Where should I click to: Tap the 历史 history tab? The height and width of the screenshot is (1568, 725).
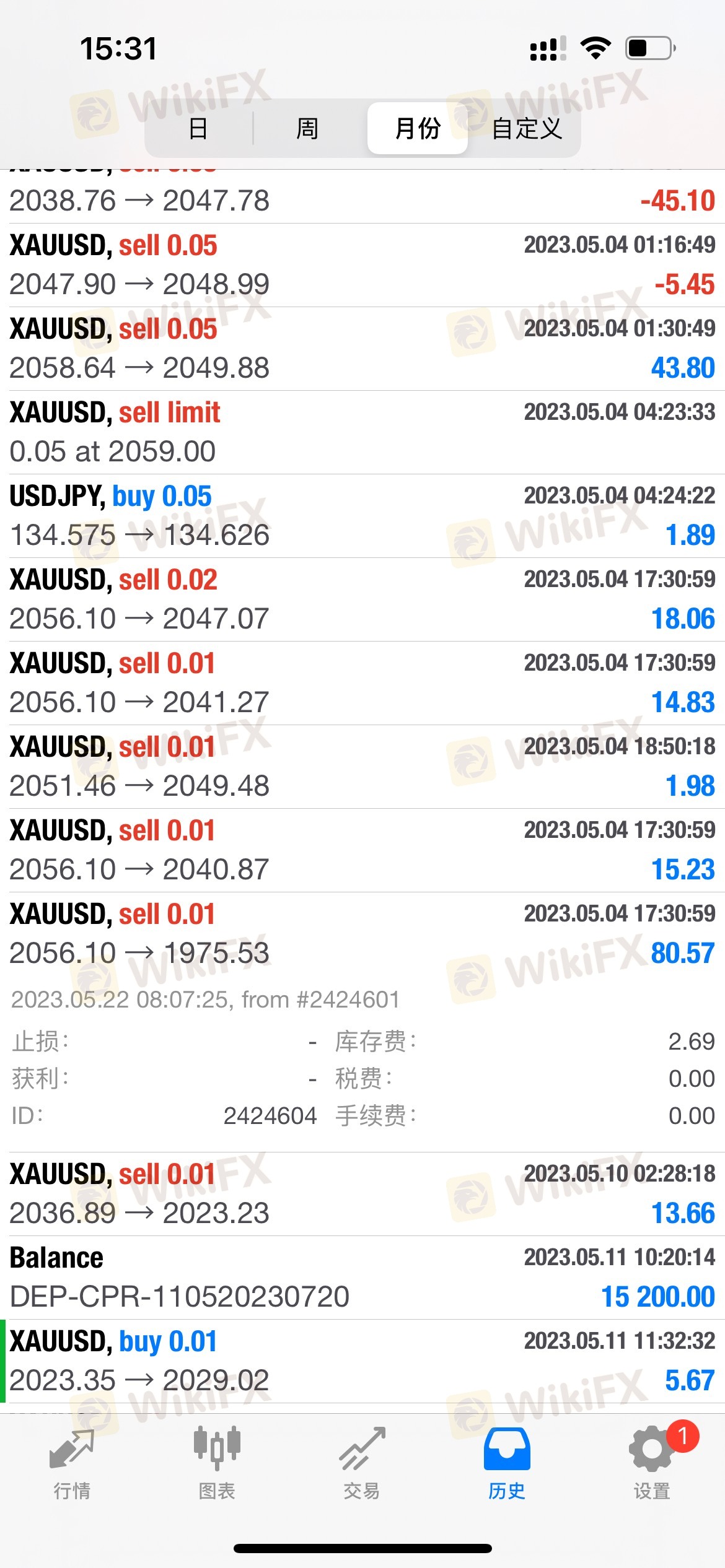507,1464
